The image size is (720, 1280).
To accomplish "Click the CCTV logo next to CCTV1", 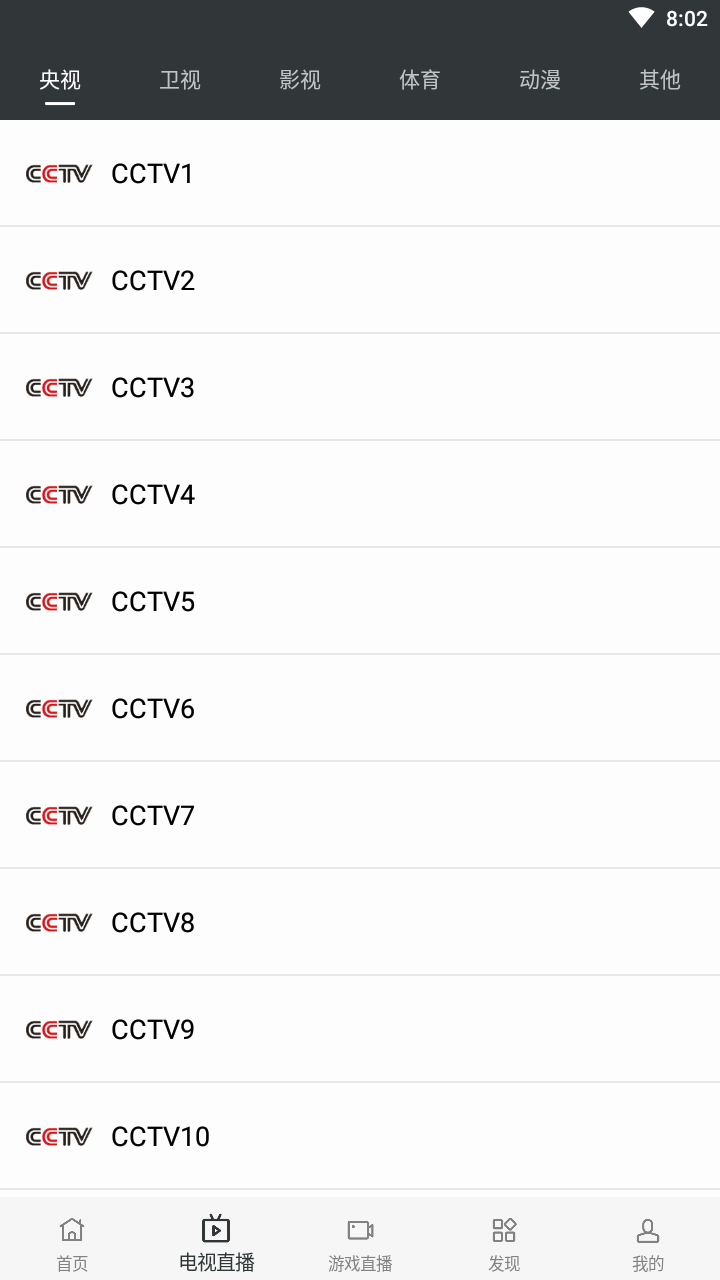I will pos(58,172).
